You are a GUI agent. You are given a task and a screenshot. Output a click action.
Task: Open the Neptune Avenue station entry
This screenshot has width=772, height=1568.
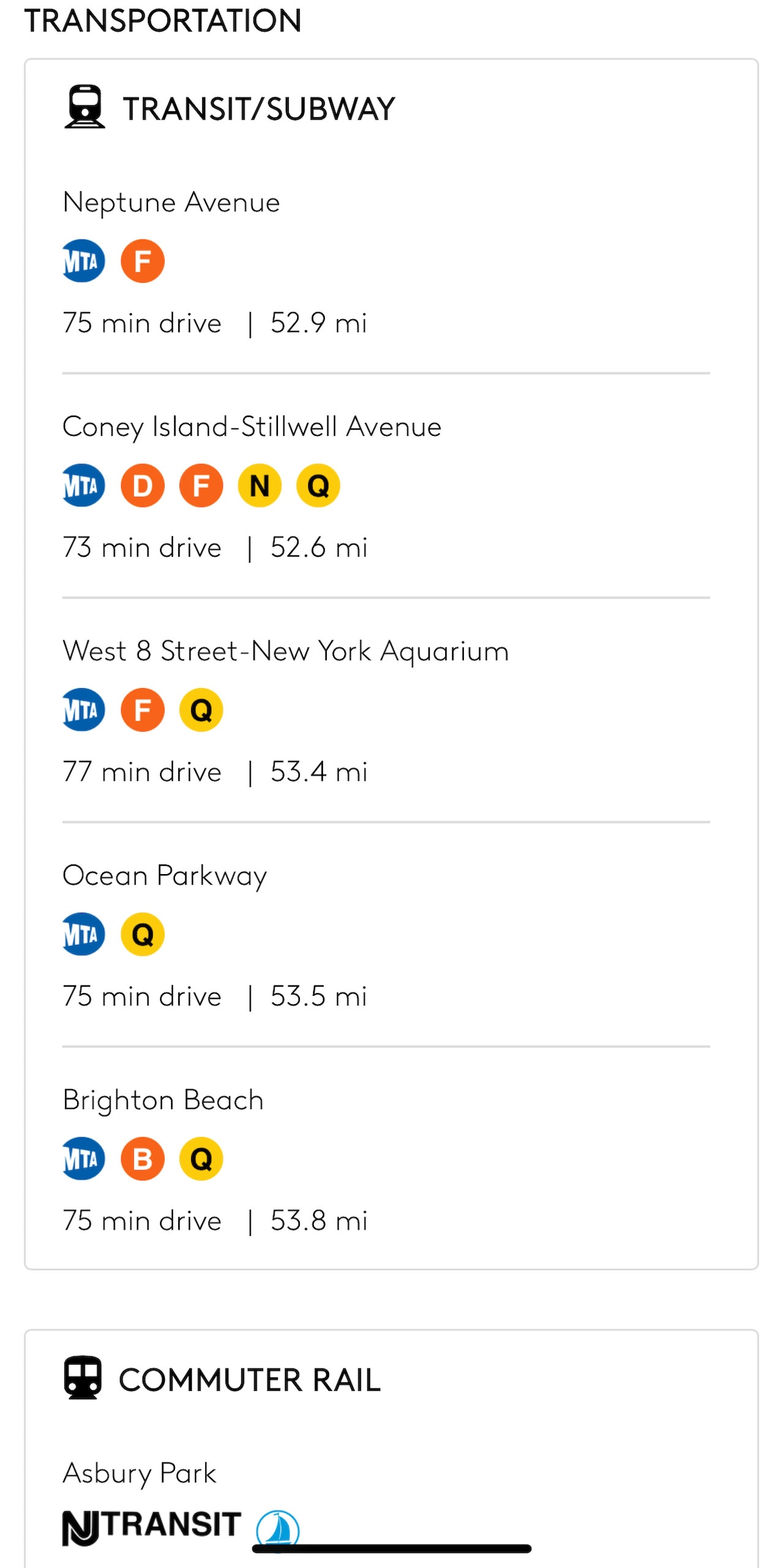(x=386, y=262)
